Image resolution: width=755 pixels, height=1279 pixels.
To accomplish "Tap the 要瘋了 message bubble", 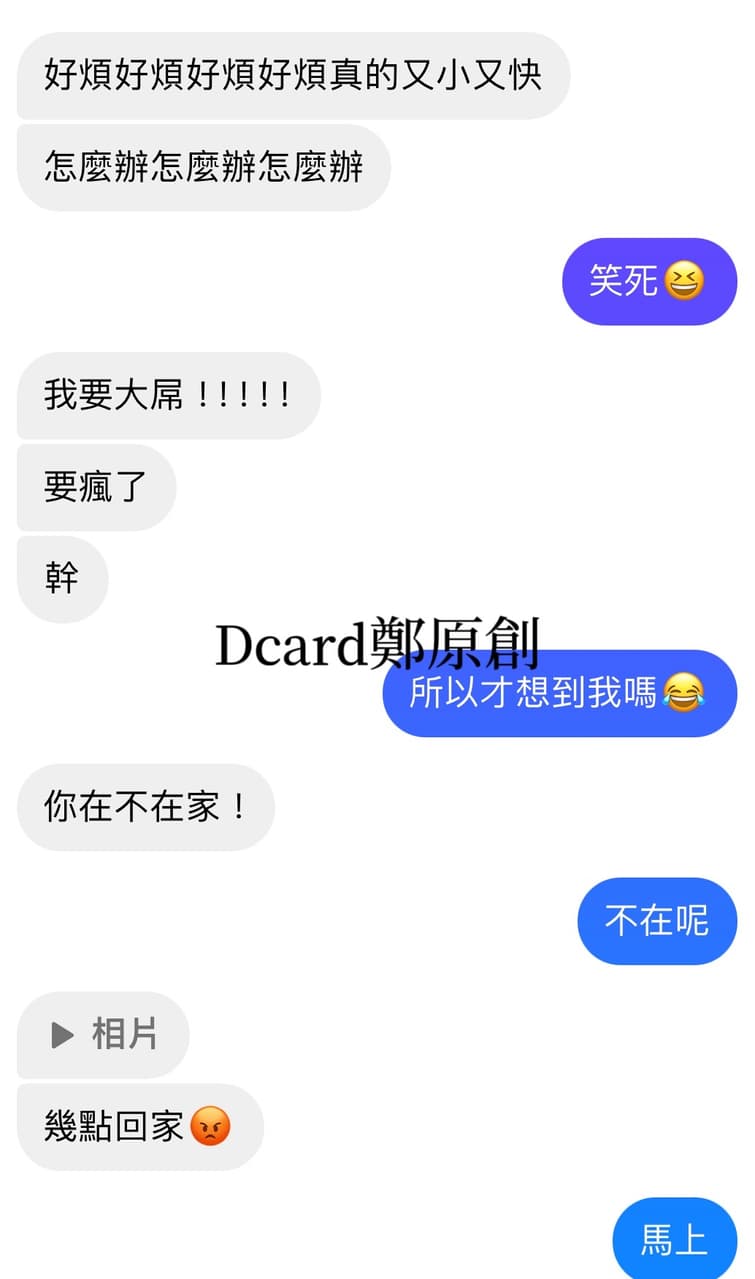I will (95, 487).
